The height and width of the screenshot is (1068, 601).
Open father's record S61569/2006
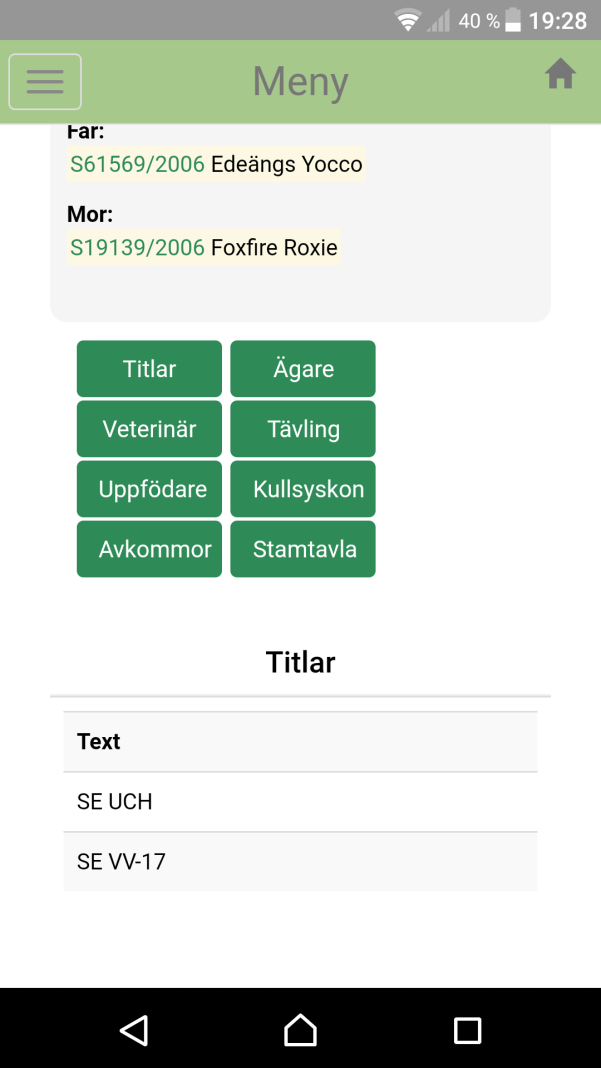pos(137,164)
